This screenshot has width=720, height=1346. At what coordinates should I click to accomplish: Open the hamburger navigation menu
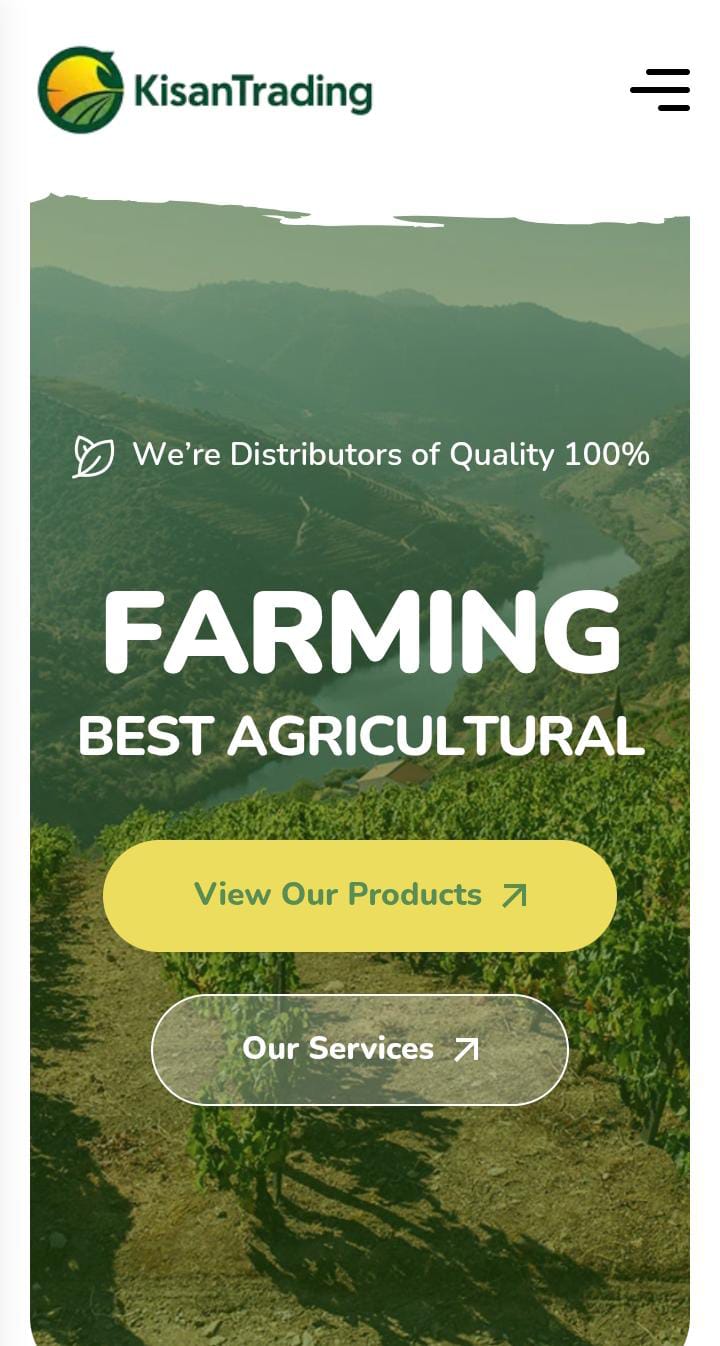click(661, 90)
